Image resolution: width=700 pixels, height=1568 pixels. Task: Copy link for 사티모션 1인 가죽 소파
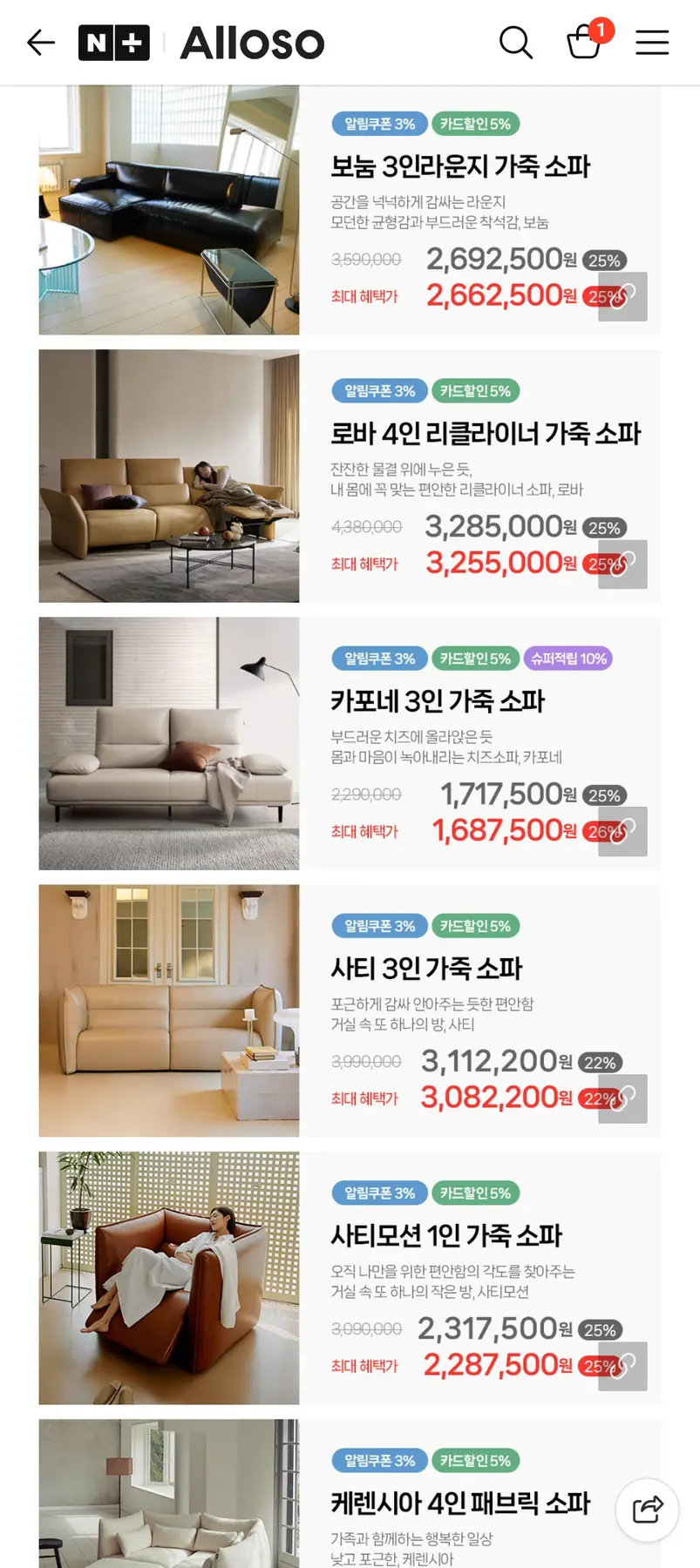tap(622, 1367)
